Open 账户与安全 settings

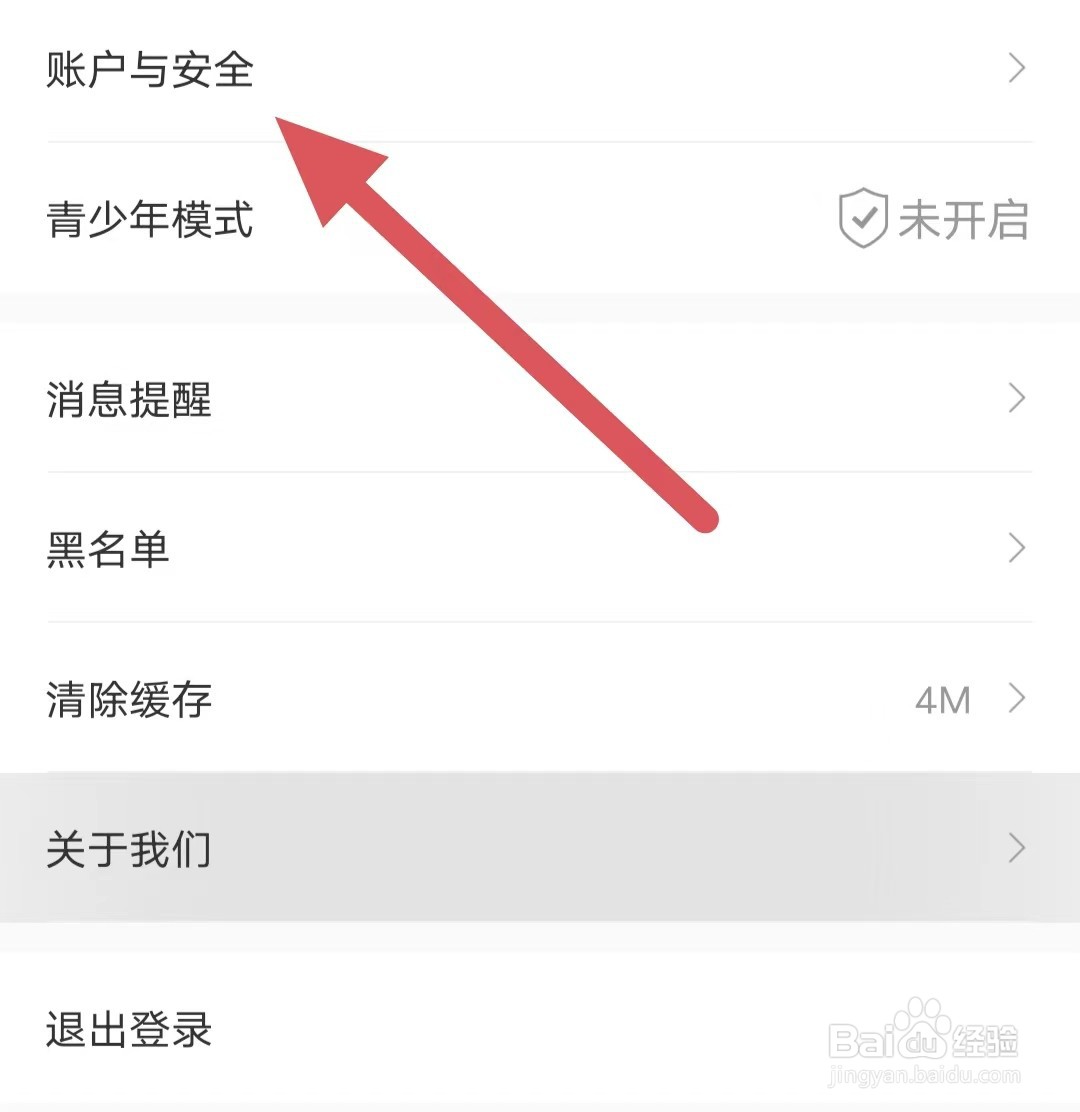(150, 68)
